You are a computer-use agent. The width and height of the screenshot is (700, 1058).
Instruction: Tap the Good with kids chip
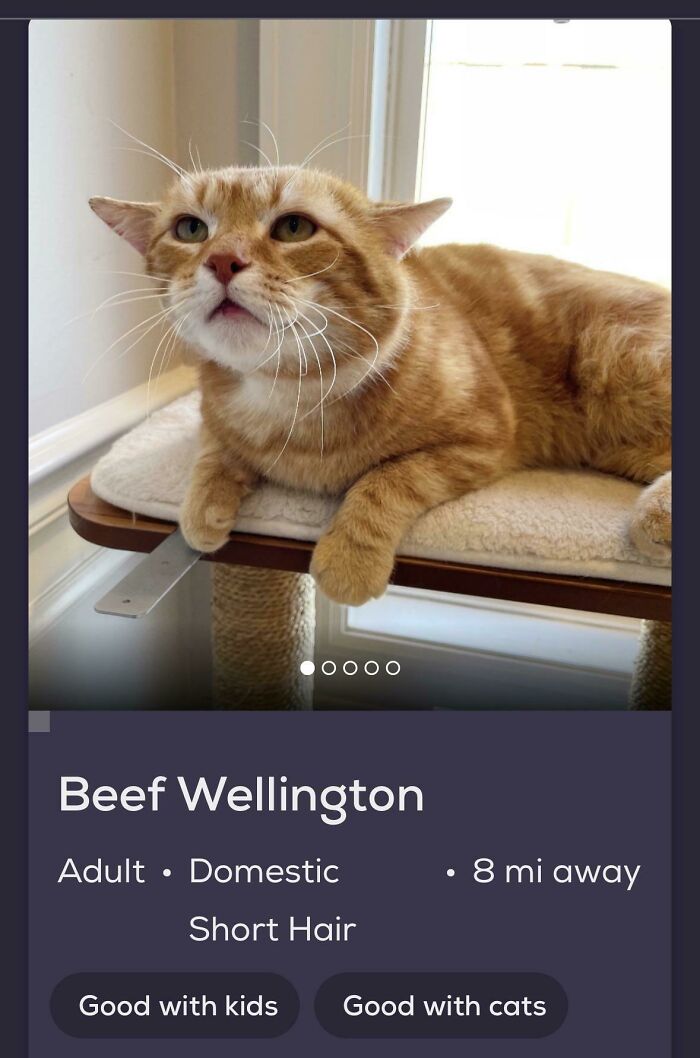coord(178,1005)
